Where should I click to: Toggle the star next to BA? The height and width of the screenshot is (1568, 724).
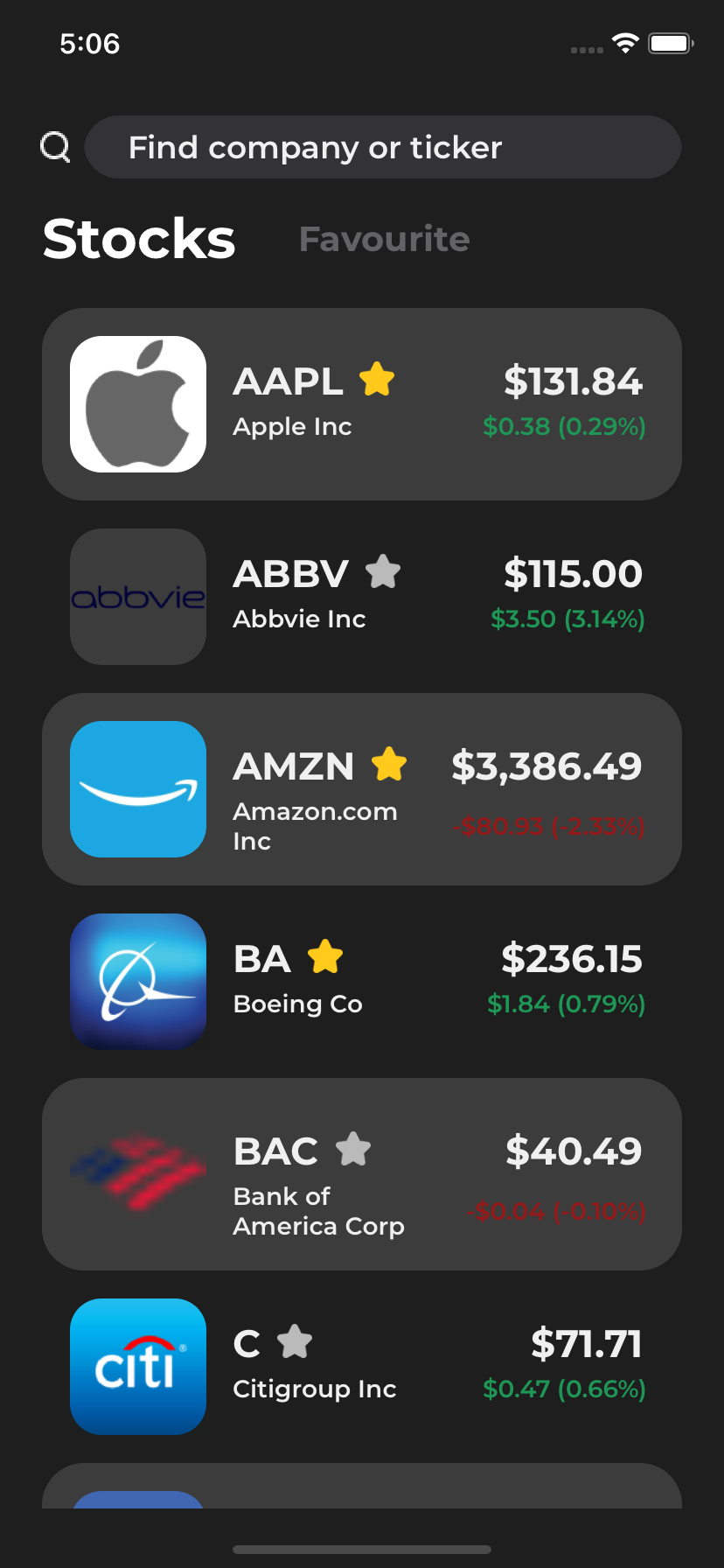(x=325, y=957)
